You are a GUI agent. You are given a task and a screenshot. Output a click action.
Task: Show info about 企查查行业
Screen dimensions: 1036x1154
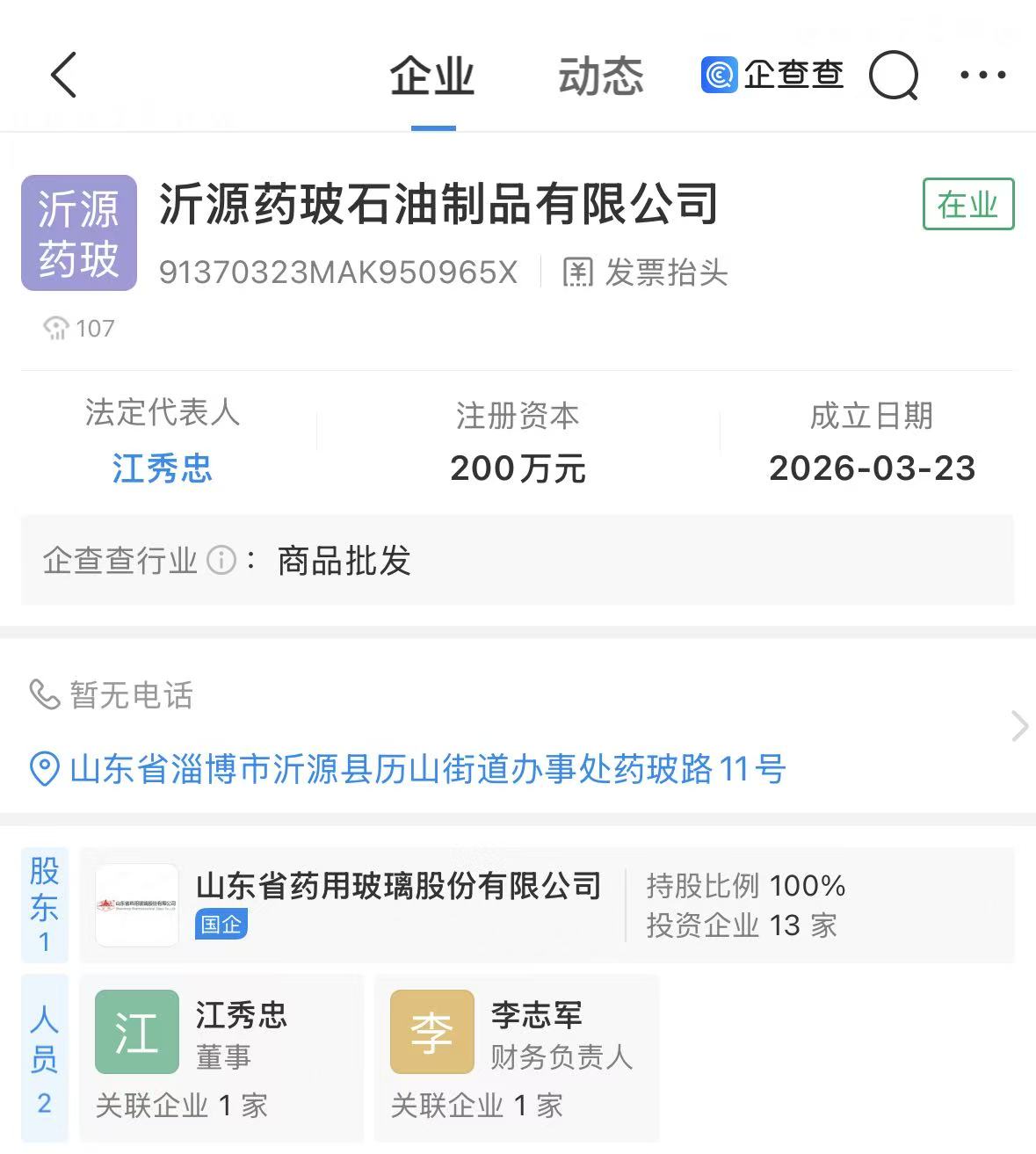coord(221,560)
